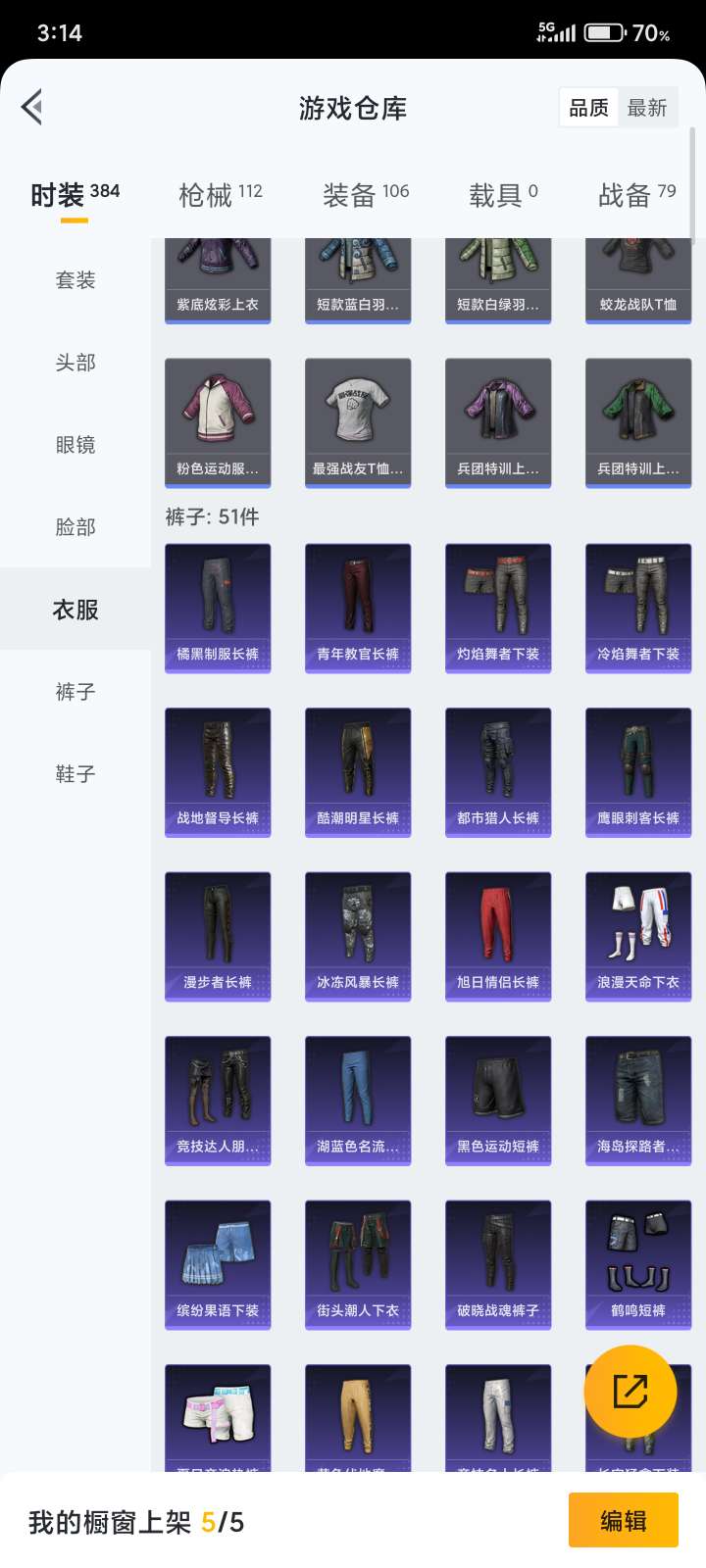Sort inventory by 品质
Viewport: 706px width, 1568px height.
pos(589,108)
